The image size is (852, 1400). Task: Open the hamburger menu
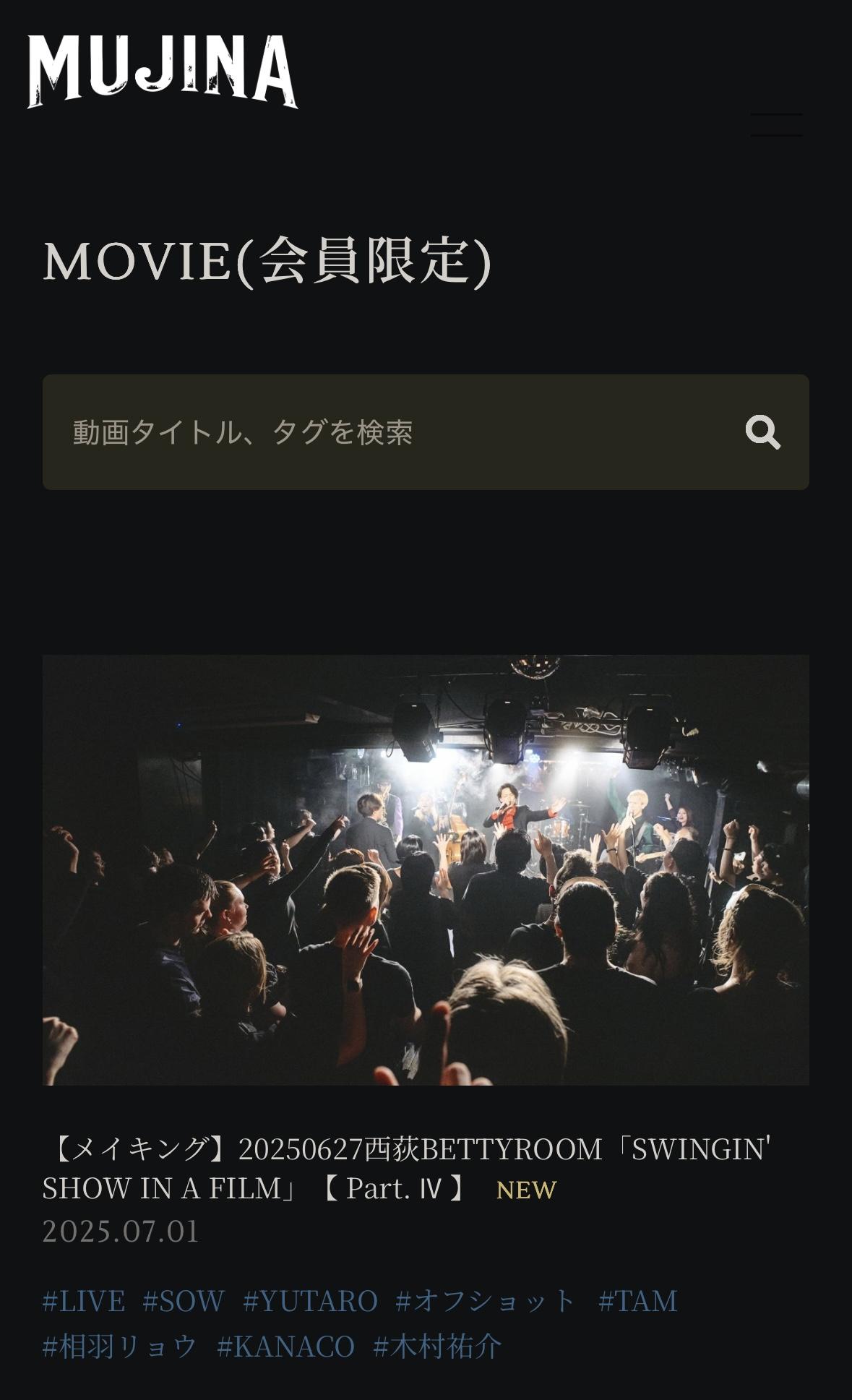coord(776,125)
